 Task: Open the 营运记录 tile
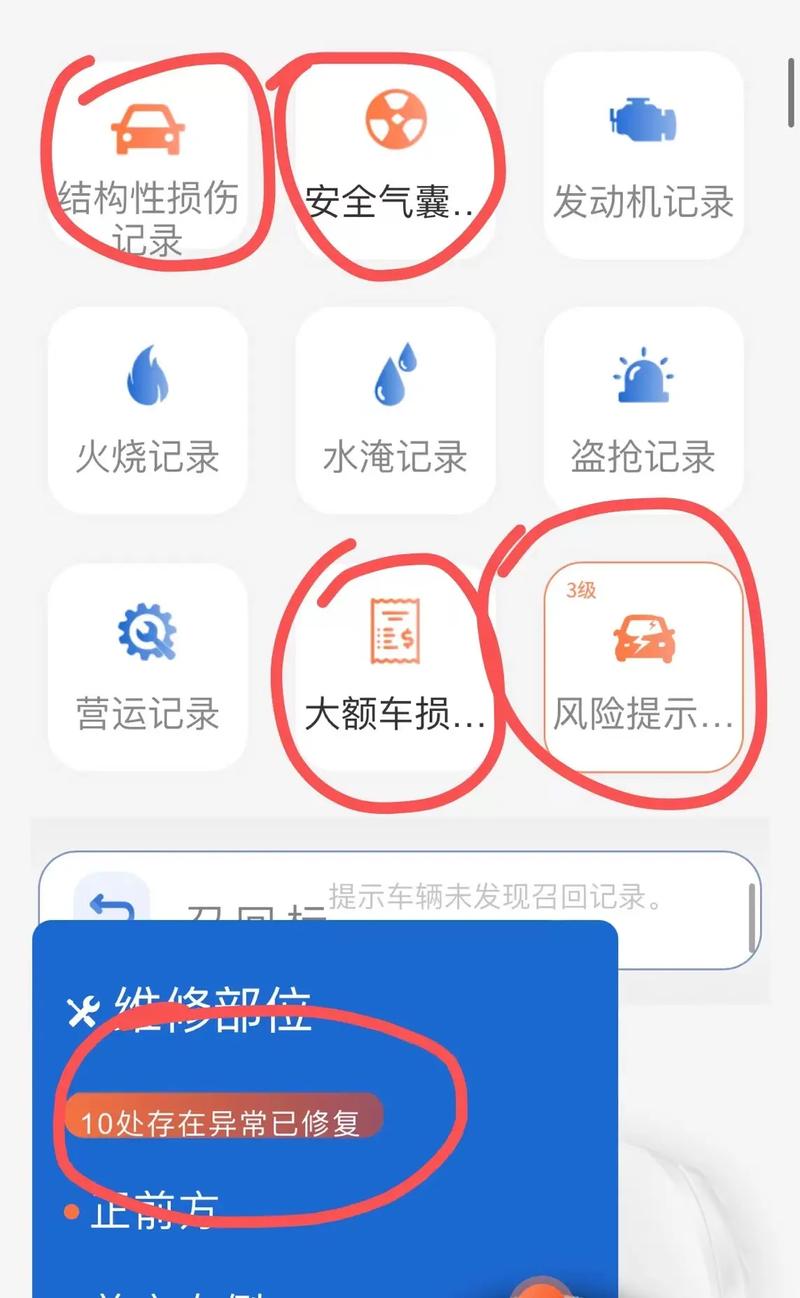[x=148, y=667]
